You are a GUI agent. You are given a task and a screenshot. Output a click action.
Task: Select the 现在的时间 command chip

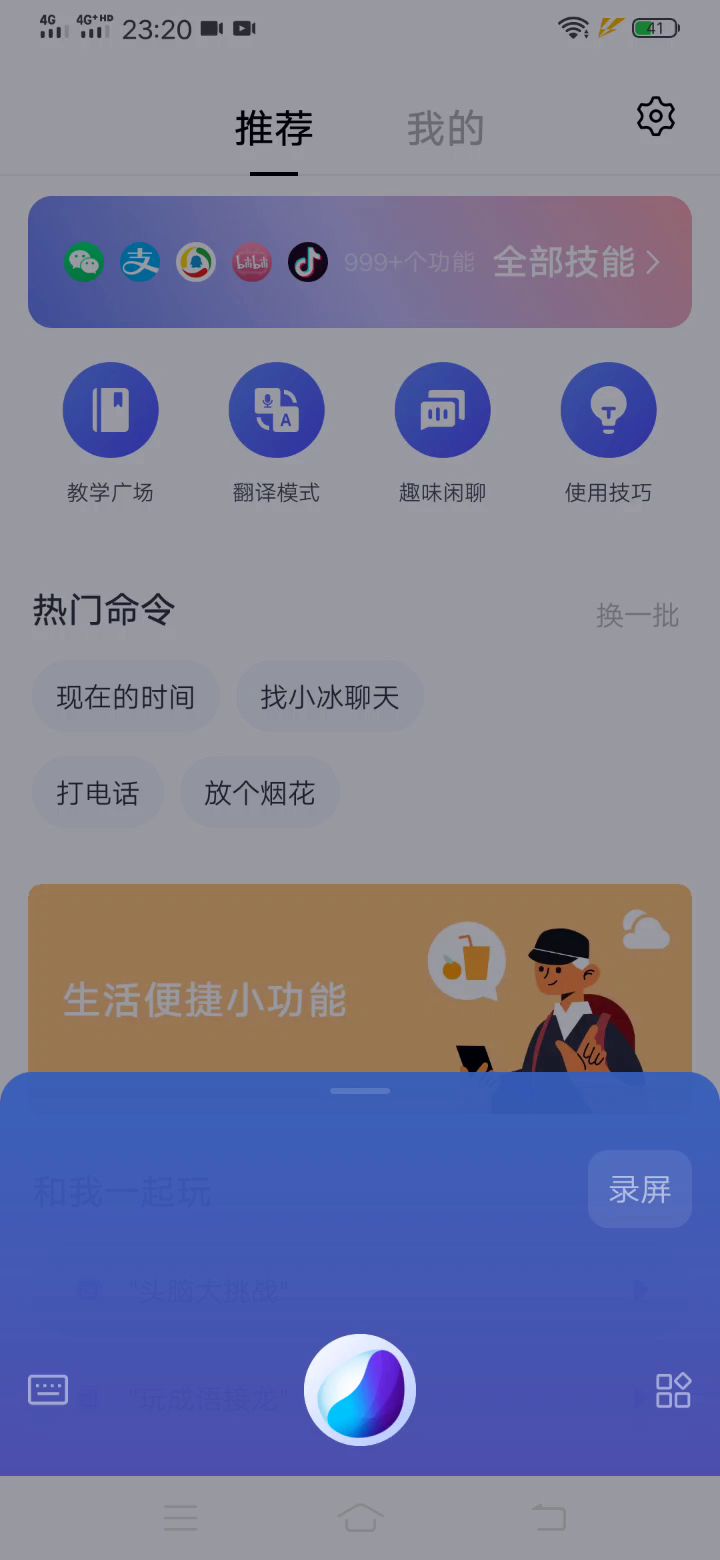click(125, 697)
